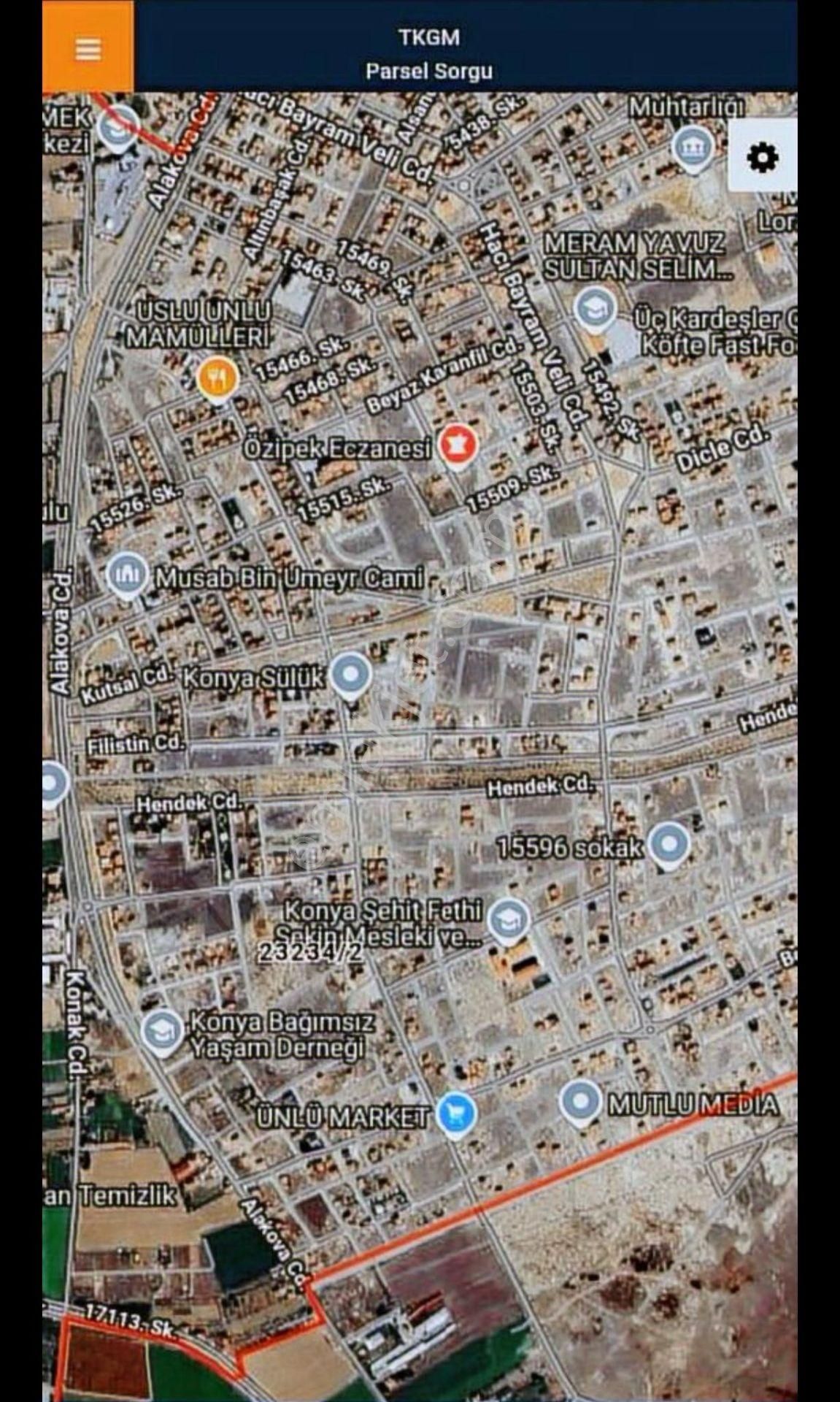Select the 15596 sokak map pin
Screen dimensions: 840x1402
tap(669, 844)
